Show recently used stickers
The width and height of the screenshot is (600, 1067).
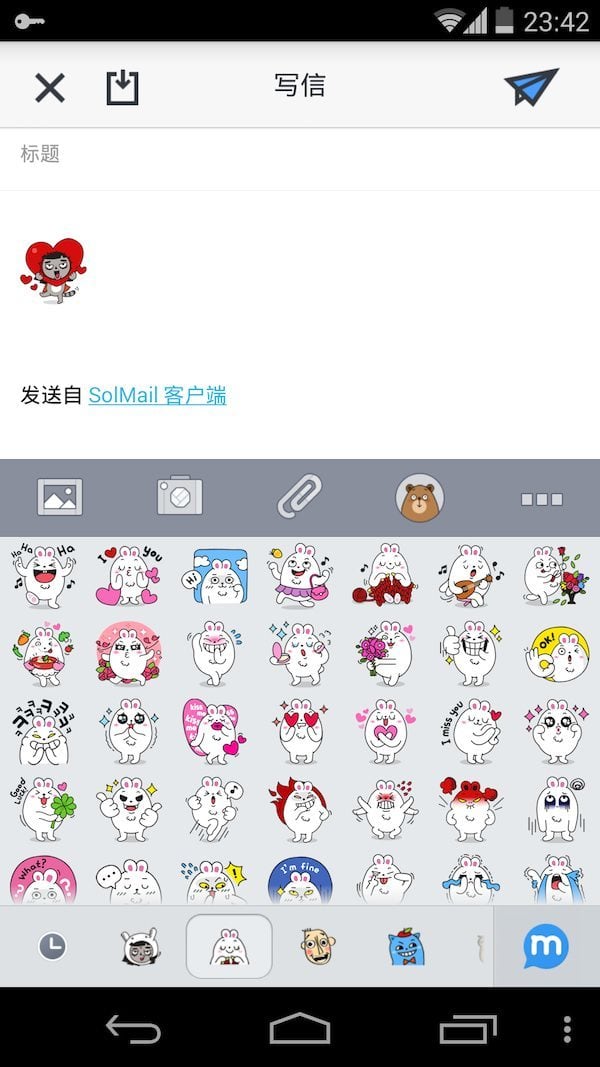[52, 946]
